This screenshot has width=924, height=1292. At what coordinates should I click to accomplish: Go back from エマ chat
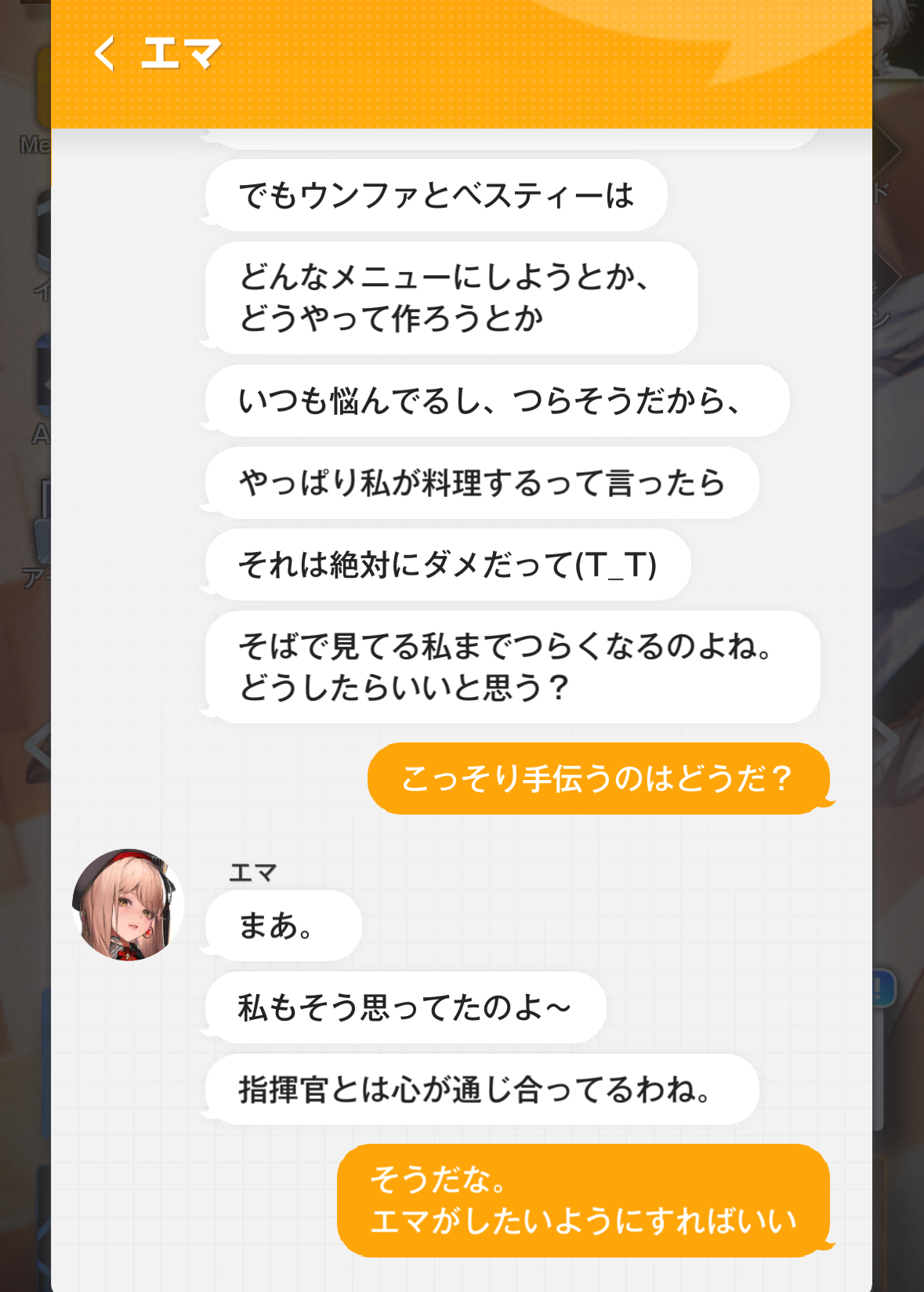pyautogui.click(x=105, y=54)
